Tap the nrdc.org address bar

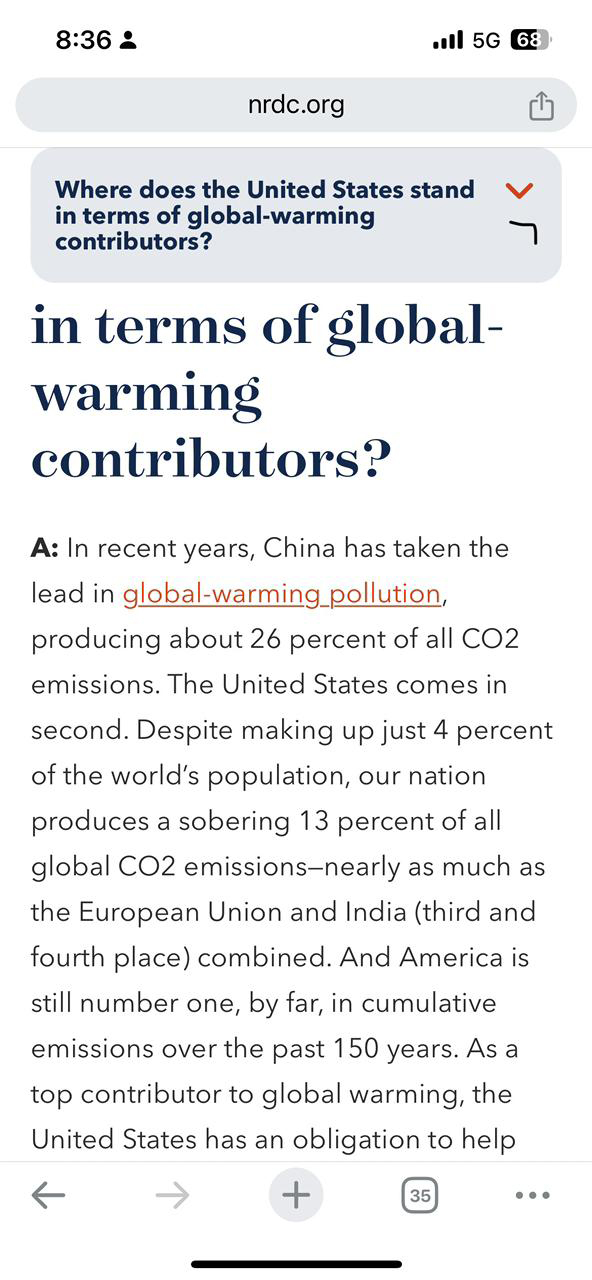(x=296, y=105)
